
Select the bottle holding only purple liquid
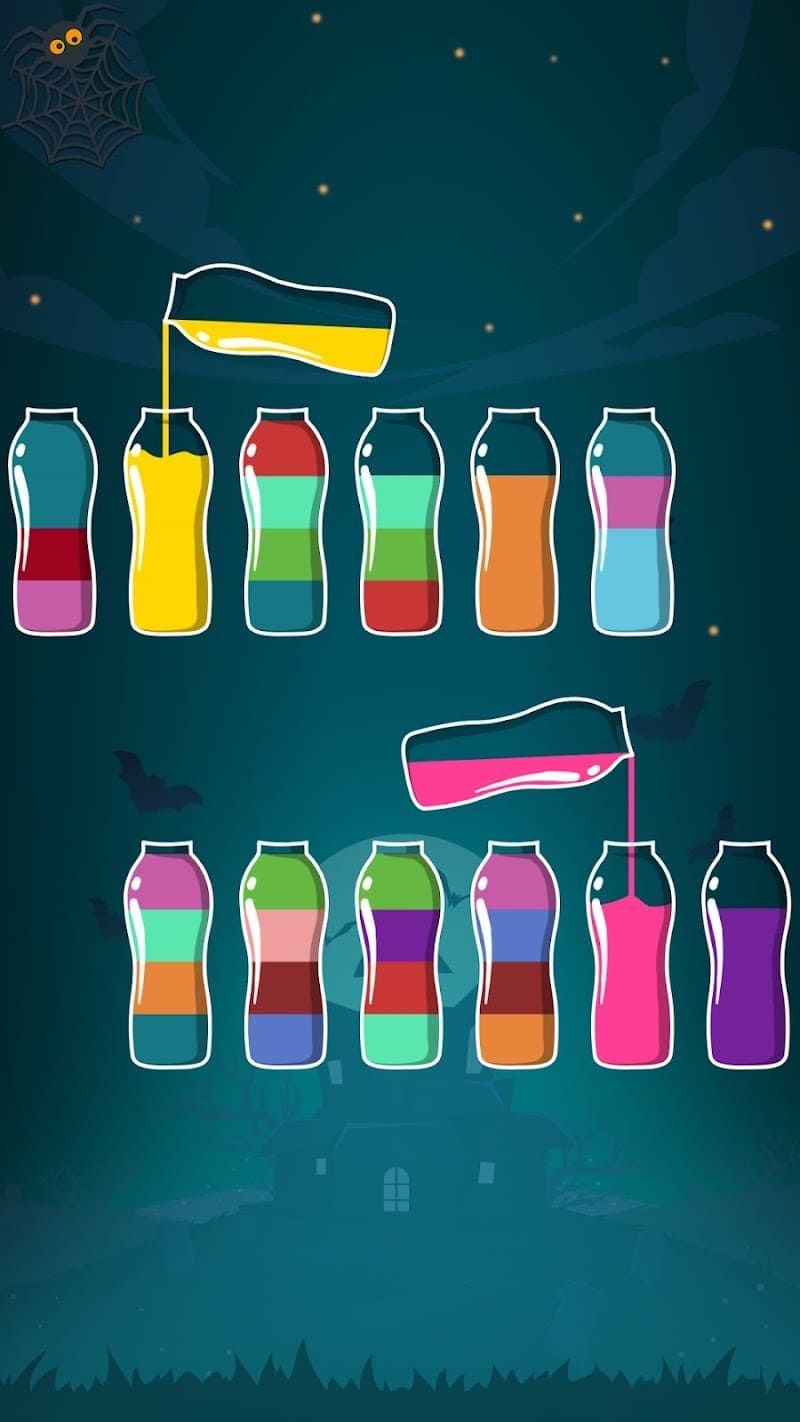[x=746, y=970]
